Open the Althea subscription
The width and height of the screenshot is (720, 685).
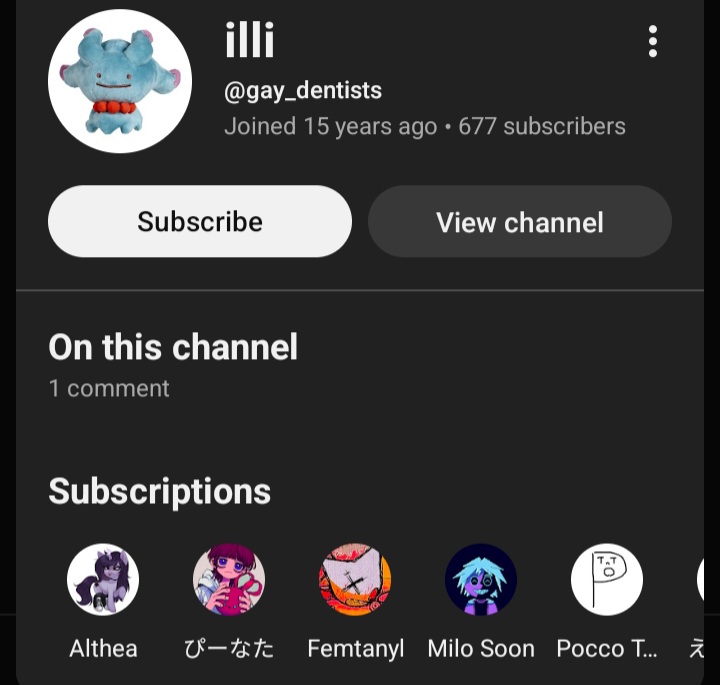click(x=103, y=580)
